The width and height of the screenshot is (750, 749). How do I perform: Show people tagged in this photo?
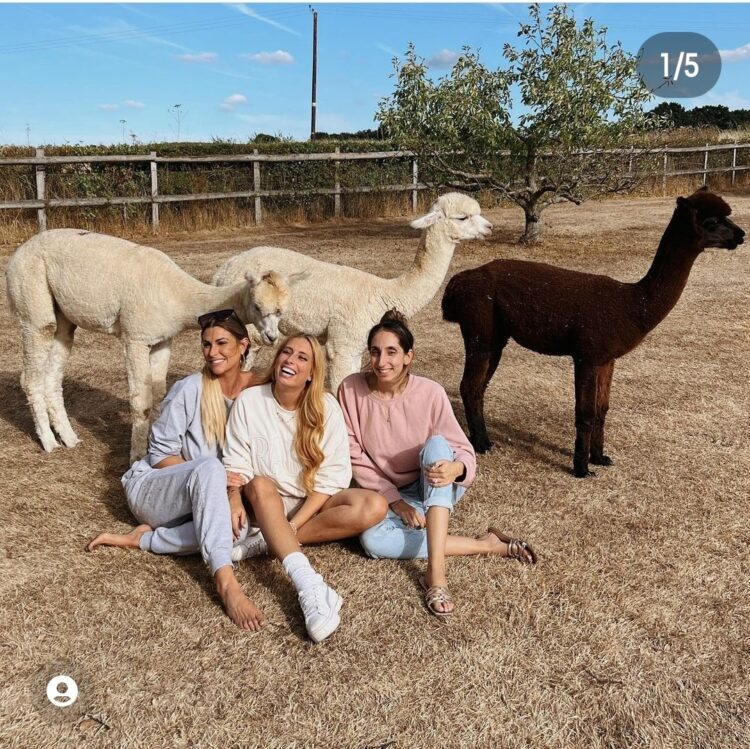[x=62, y=690]
